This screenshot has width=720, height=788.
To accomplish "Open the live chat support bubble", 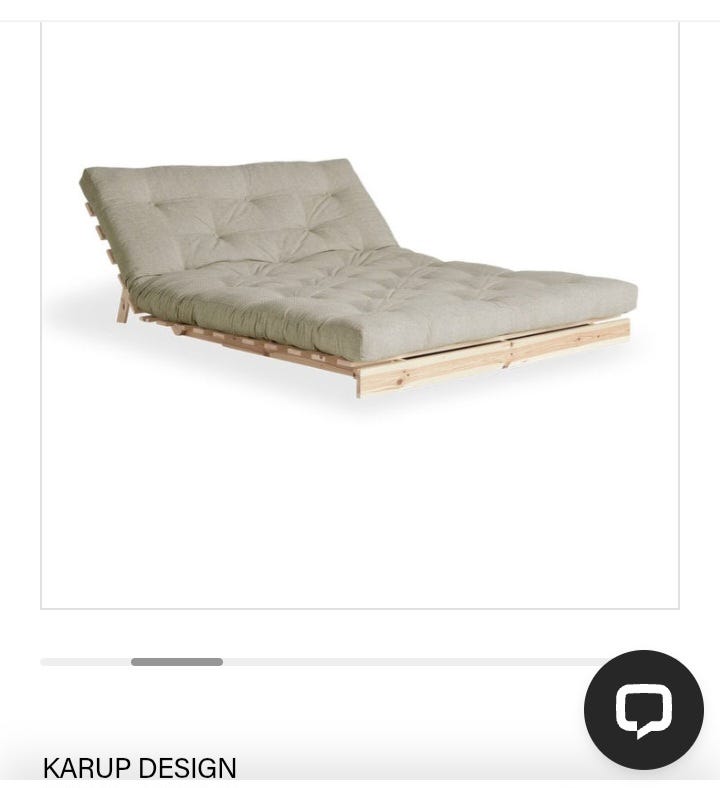I will pyautogui.click(x=643, y=709).
